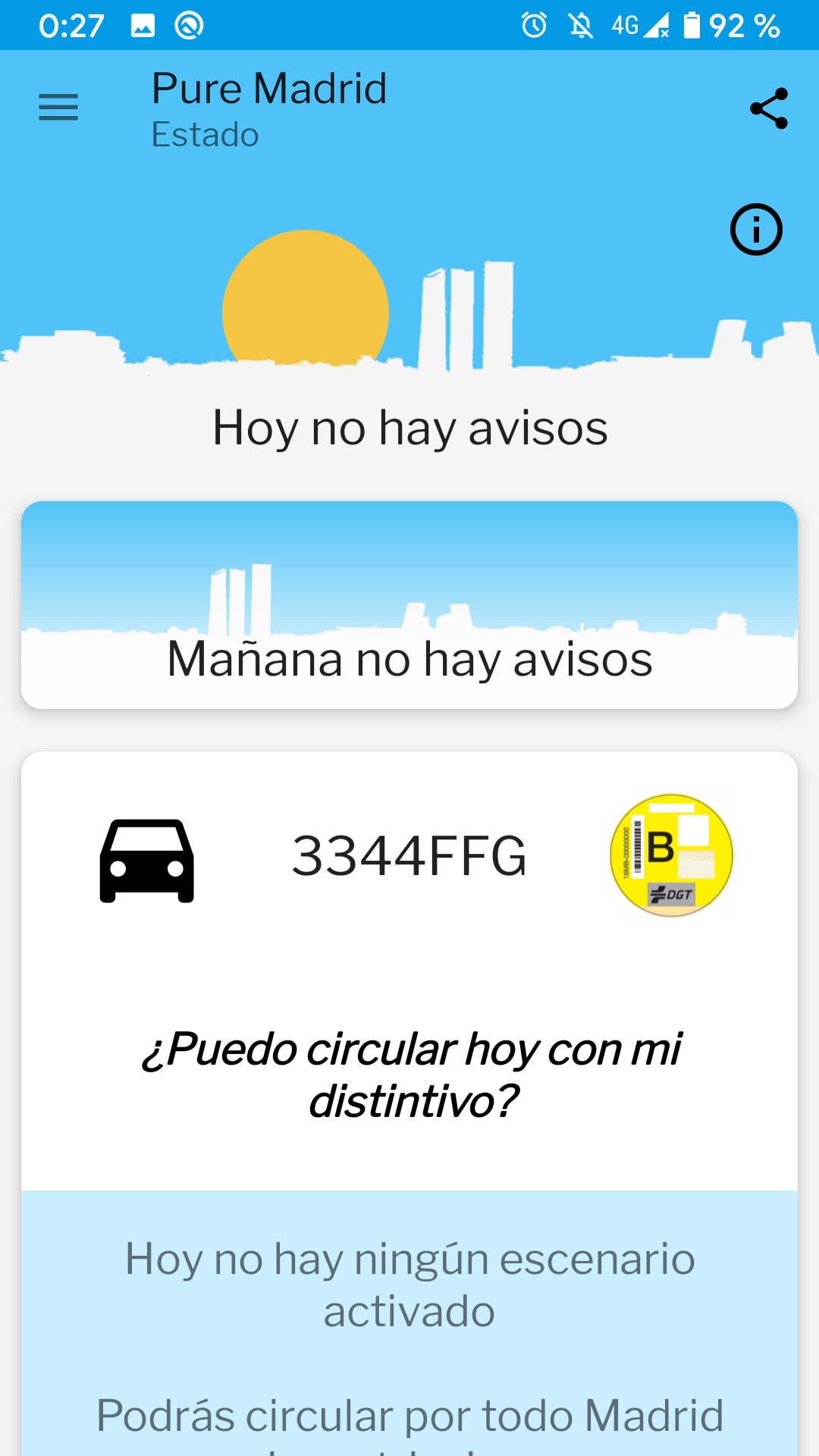Open the info panel for today's status
Screen dimensions: 819x1456
pyautogui.click(x=755, y=230)
